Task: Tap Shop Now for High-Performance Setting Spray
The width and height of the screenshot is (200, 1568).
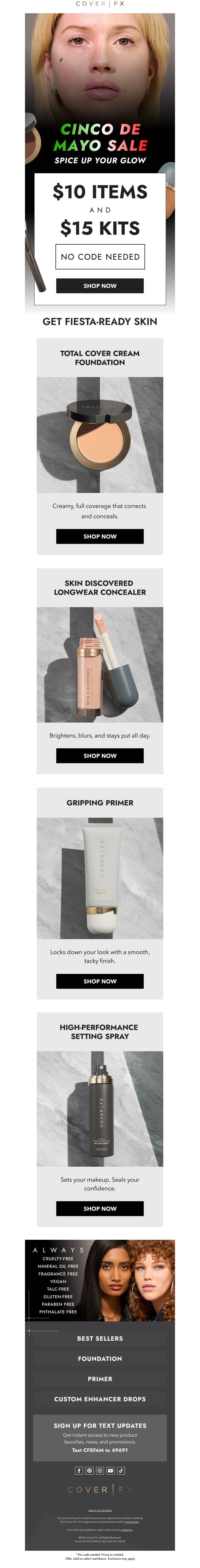Action: [x=100, y=1208]
